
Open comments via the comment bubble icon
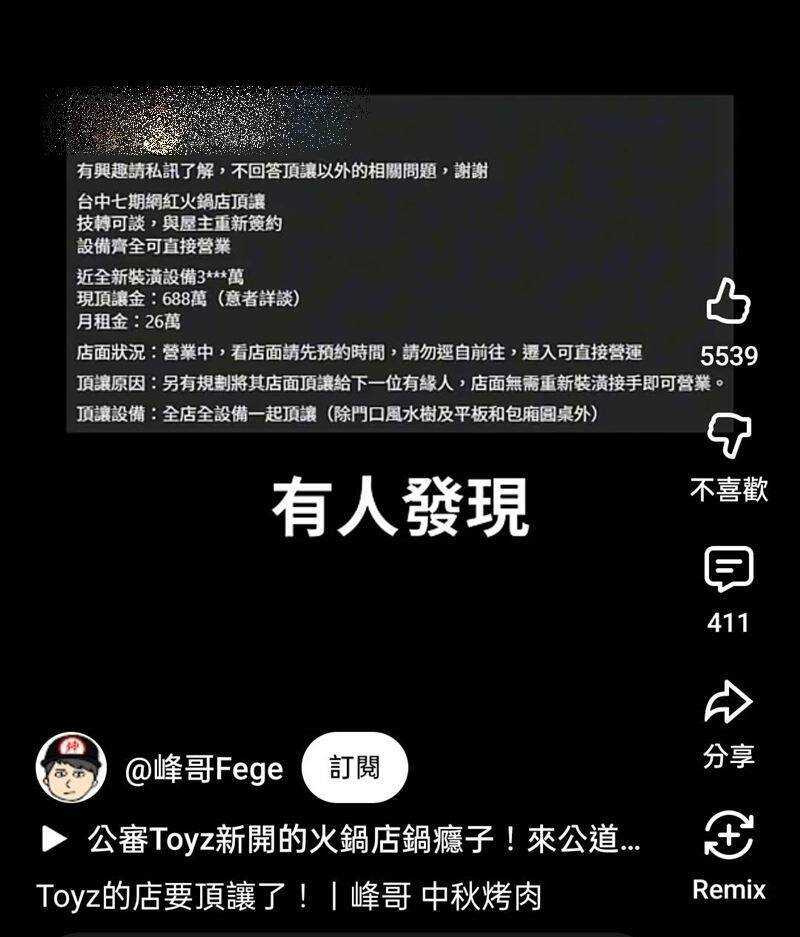click(730, 570)
